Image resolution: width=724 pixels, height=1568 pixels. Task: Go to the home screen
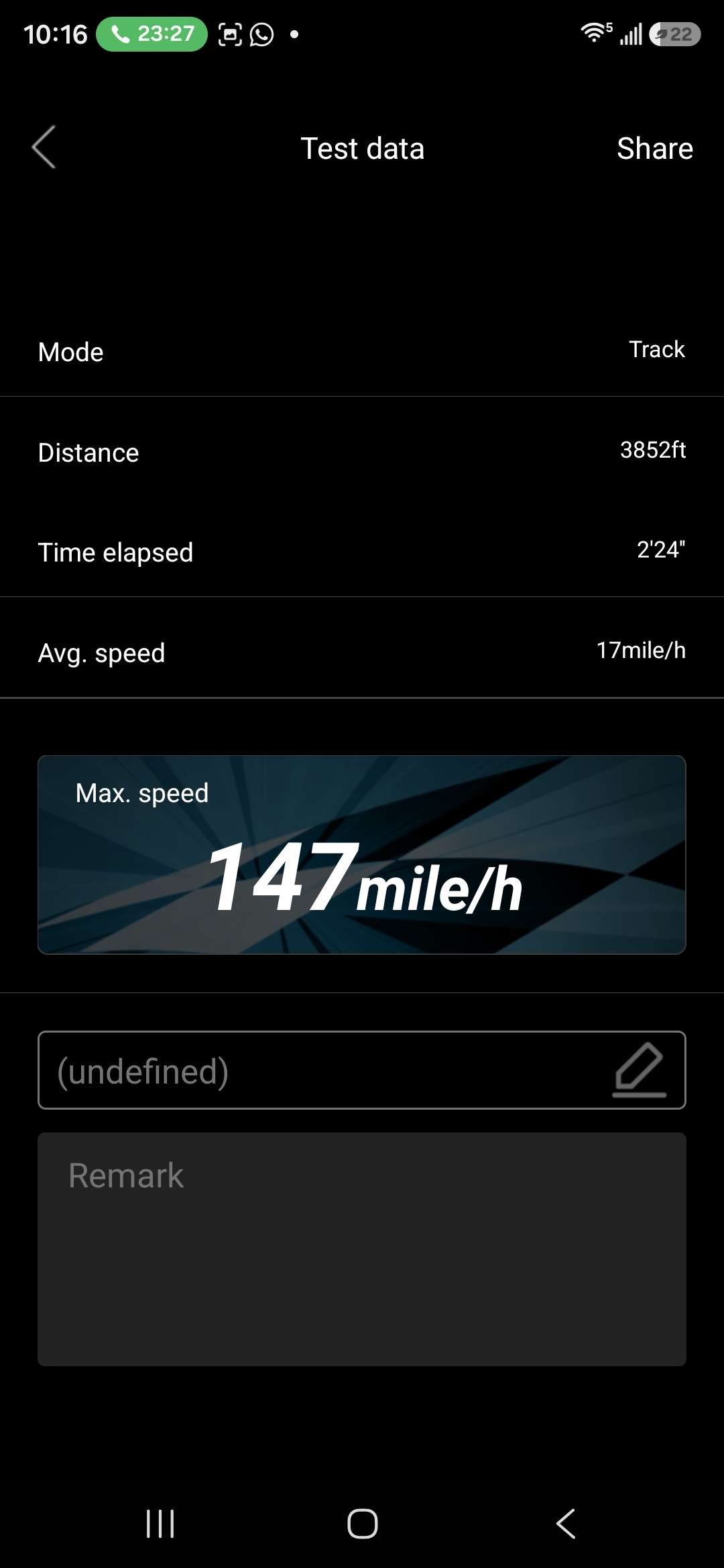click(x=362, y=1524)
